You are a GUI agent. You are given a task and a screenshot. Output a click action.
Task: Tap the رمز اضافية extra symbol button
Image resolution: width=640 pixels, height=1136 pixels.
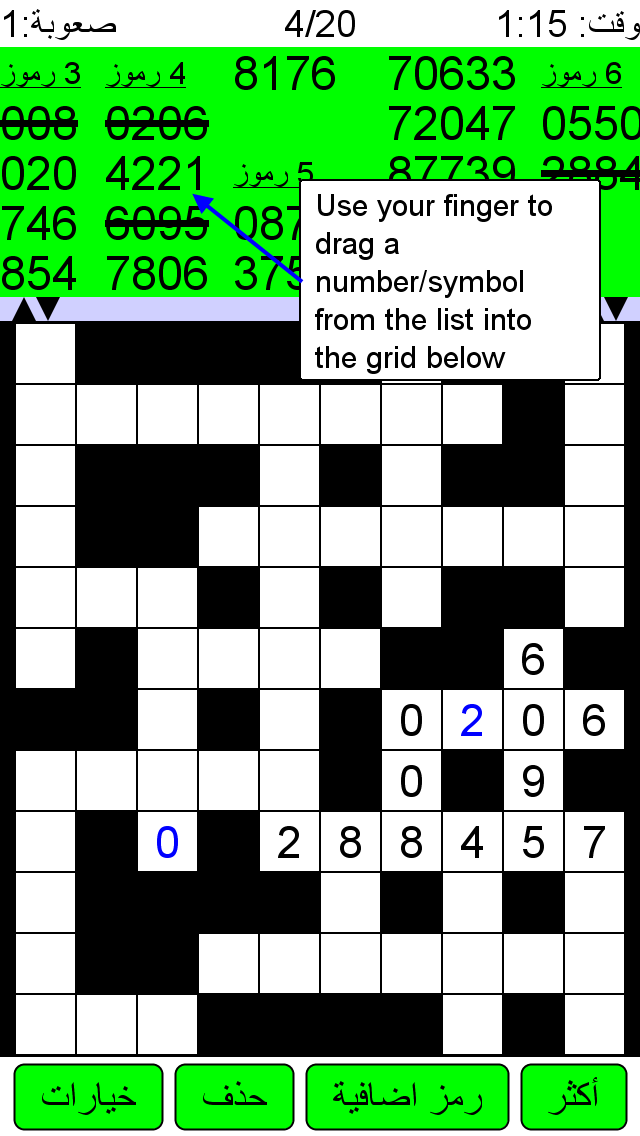pyautogui.click(x=407, y=1096)
